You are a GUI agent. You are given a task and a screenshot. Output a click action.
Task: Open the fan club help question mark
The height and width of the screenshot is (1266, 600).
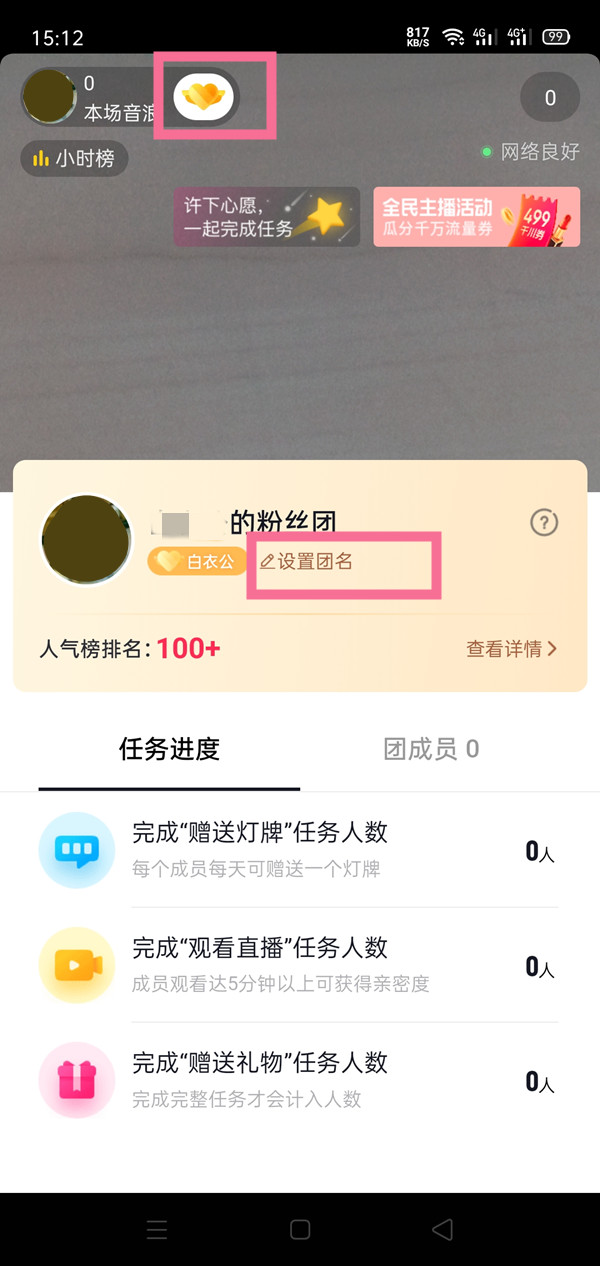pyautogui.click(x=544, y=522)
